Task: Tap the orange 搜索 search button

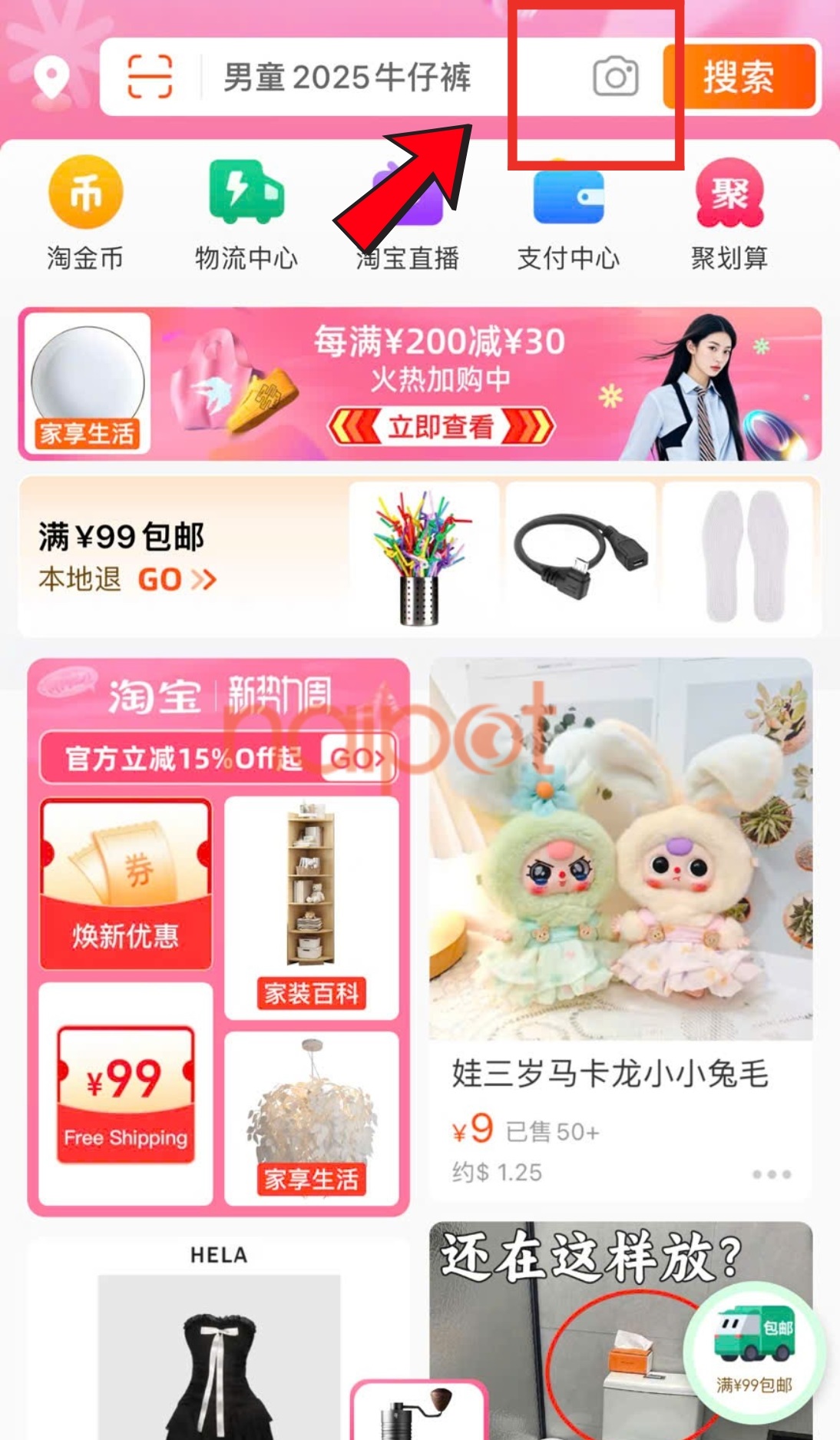Action: pyautogui.click(x=739, y=77)
